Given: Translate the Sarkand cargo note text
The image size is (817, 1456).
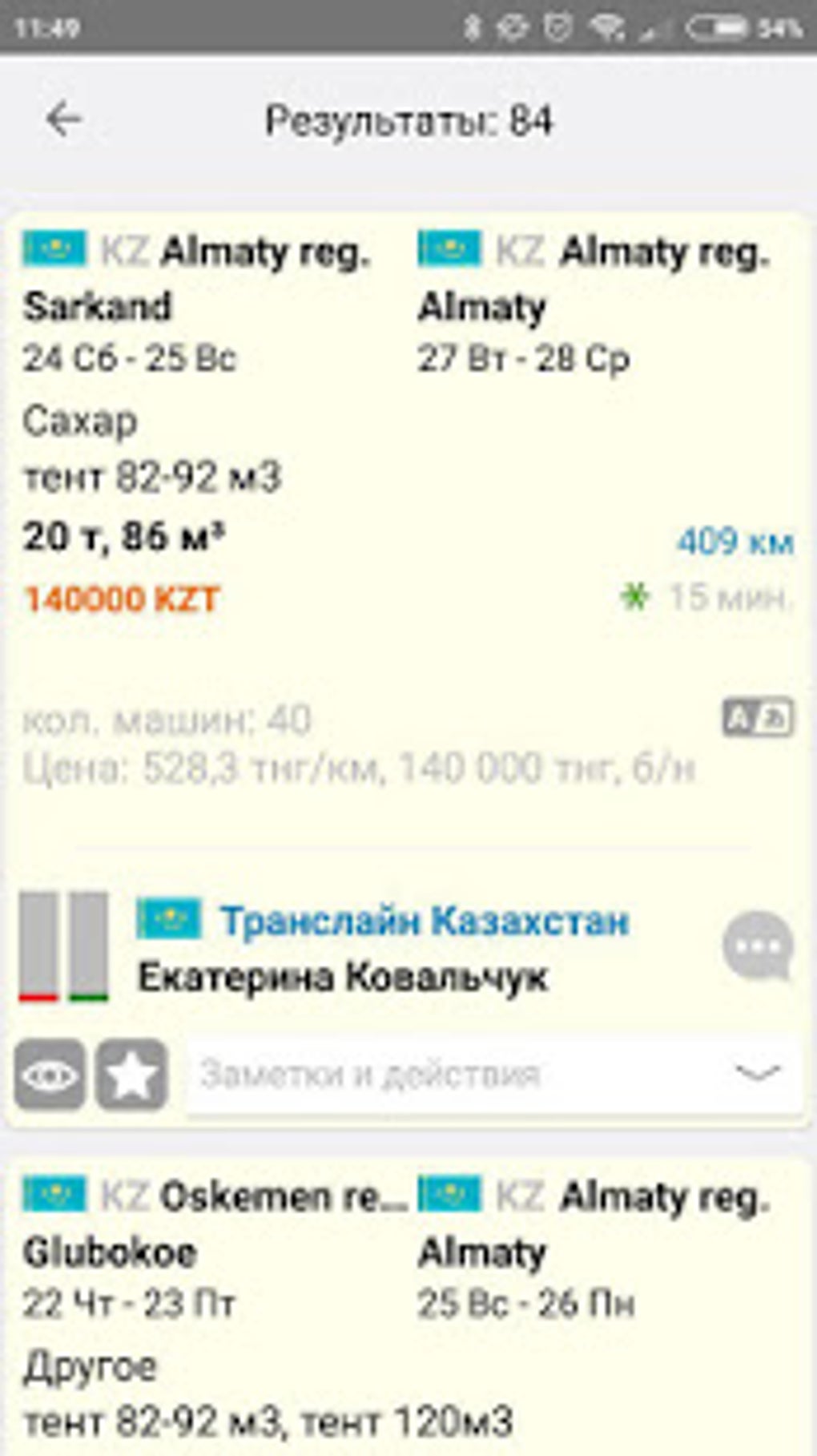Looking at the screenshot, I should pos(758,717).
